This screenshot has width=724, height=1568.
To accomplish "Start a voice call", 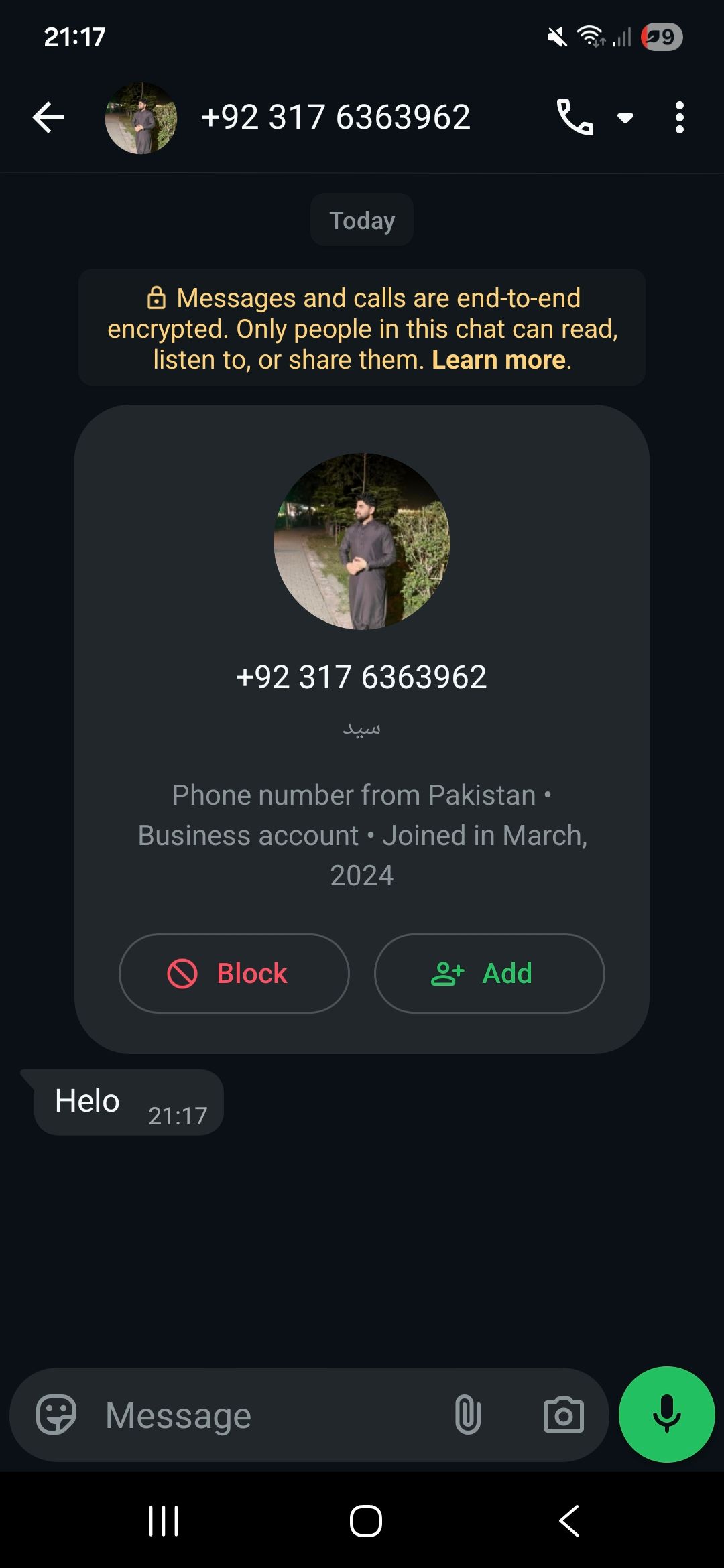I will [575, 118].
